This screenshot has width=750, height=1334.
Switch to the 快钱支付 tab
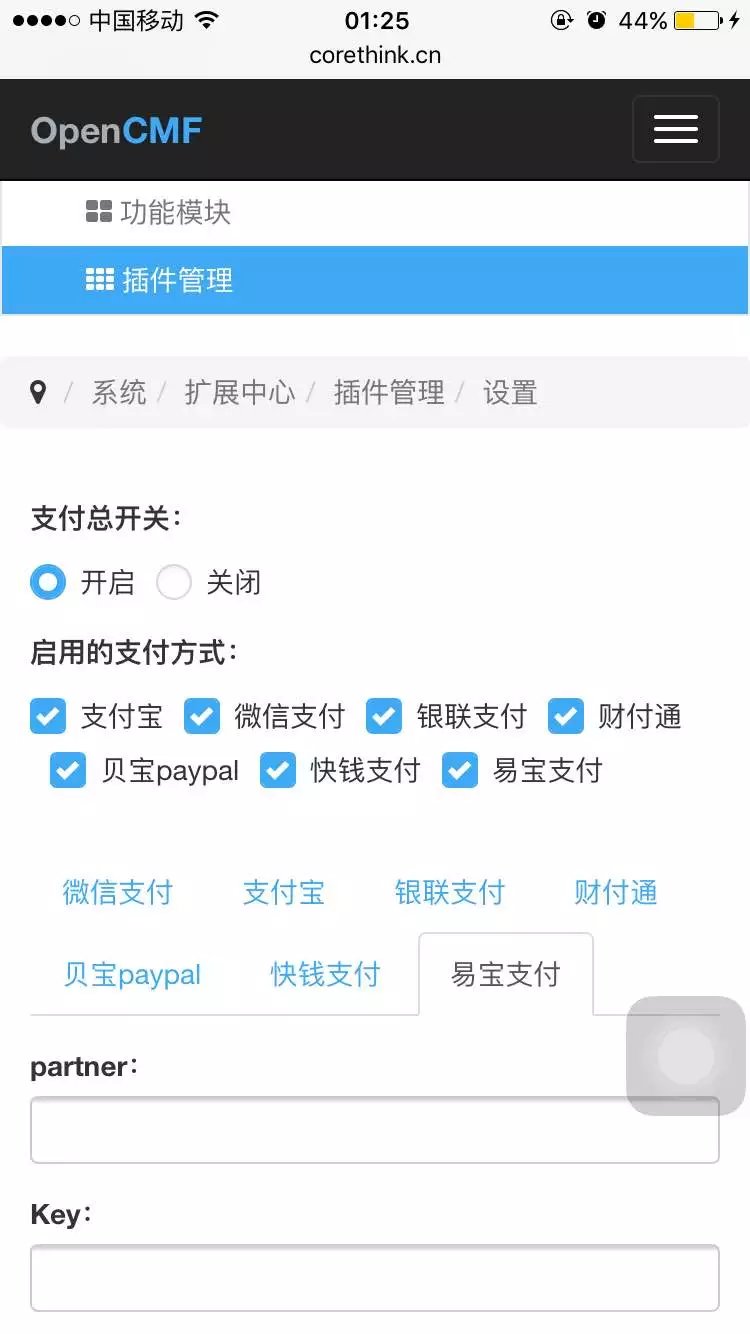(x=326, y=974)
